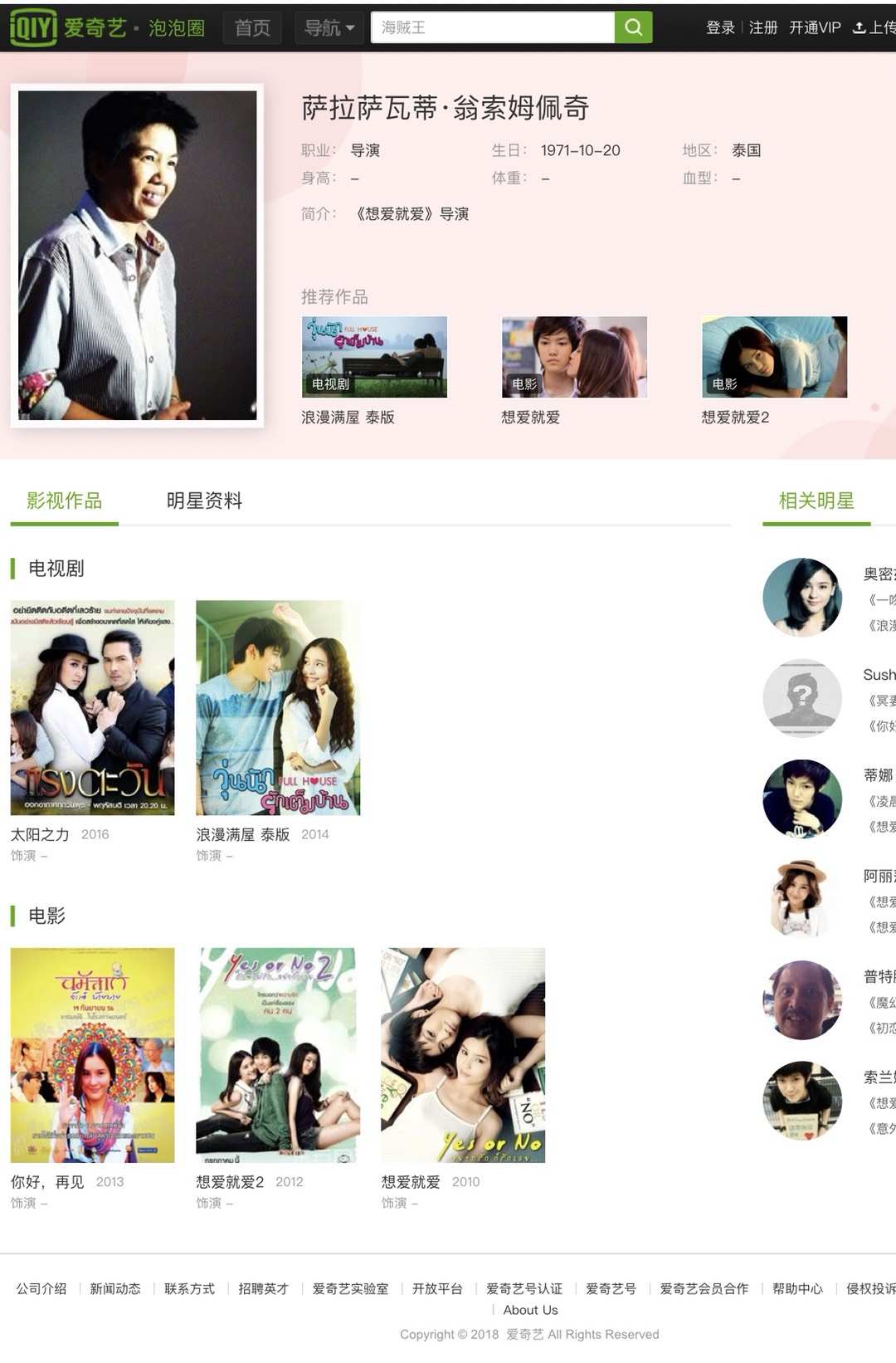Switch to the 明星资料 tab
This screenshot has width=896, height=1363.
(204, 501)
